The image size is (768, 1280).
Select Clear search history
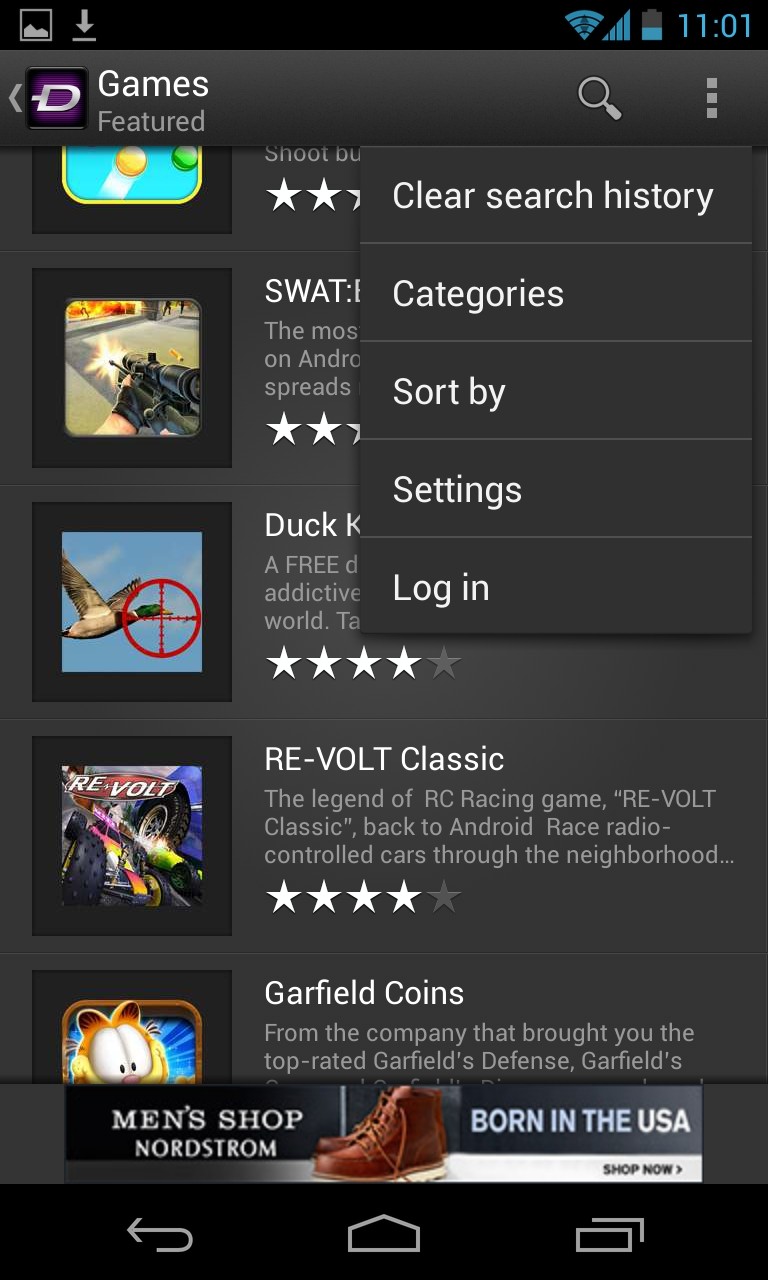coord(553,196)
